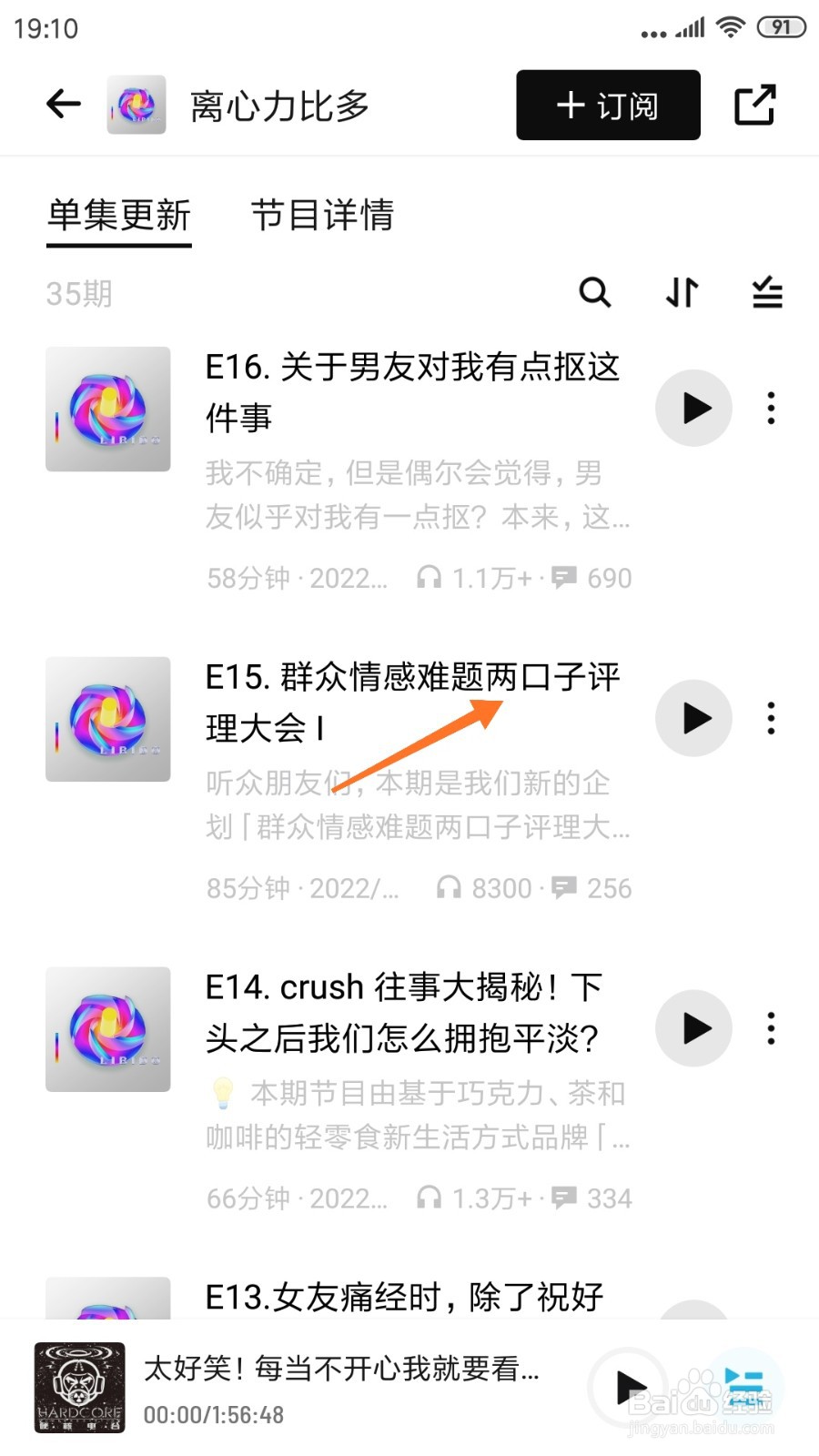Tap the back arrow to leave podcast page

pyautogui.click(x=62, y=104)
